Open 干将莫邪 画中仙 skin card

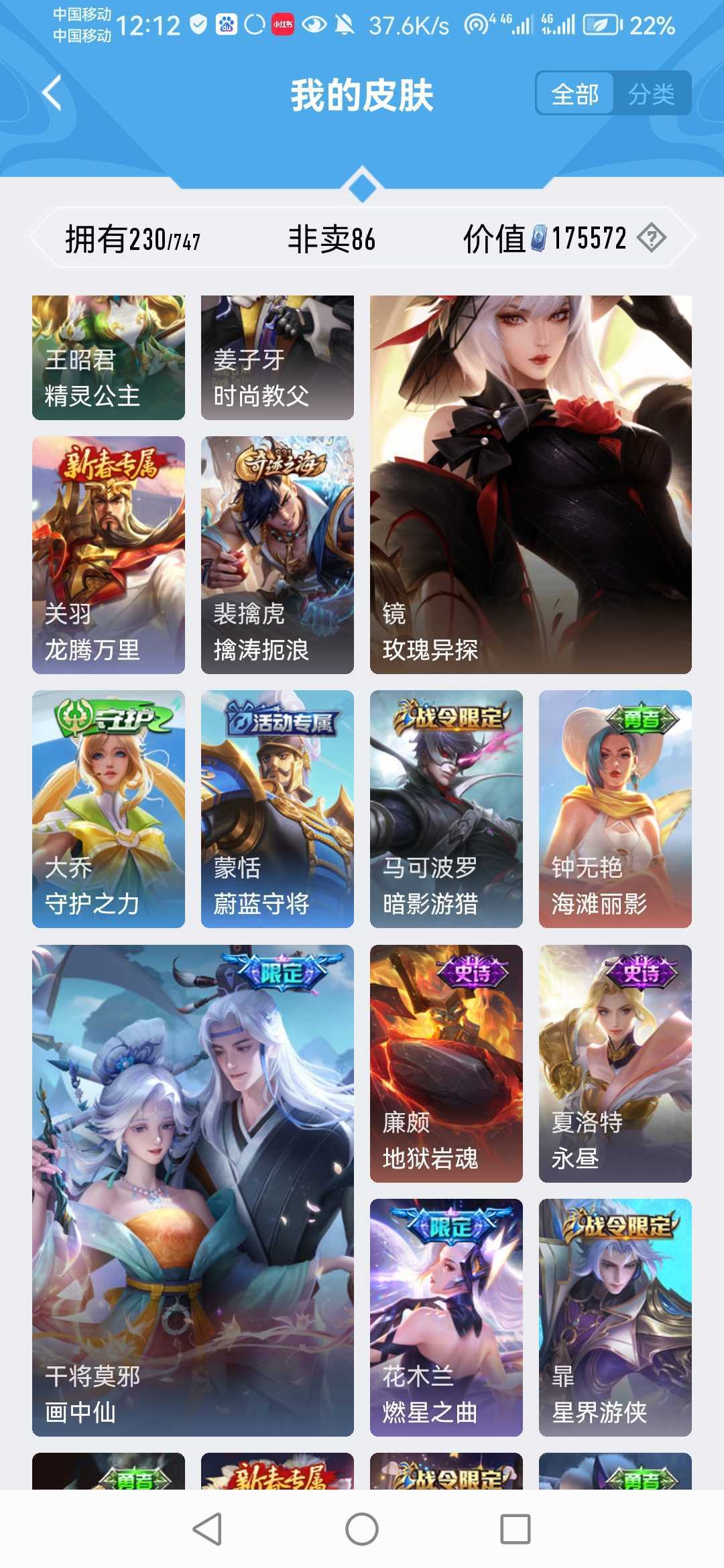(x=193, y=1190)
